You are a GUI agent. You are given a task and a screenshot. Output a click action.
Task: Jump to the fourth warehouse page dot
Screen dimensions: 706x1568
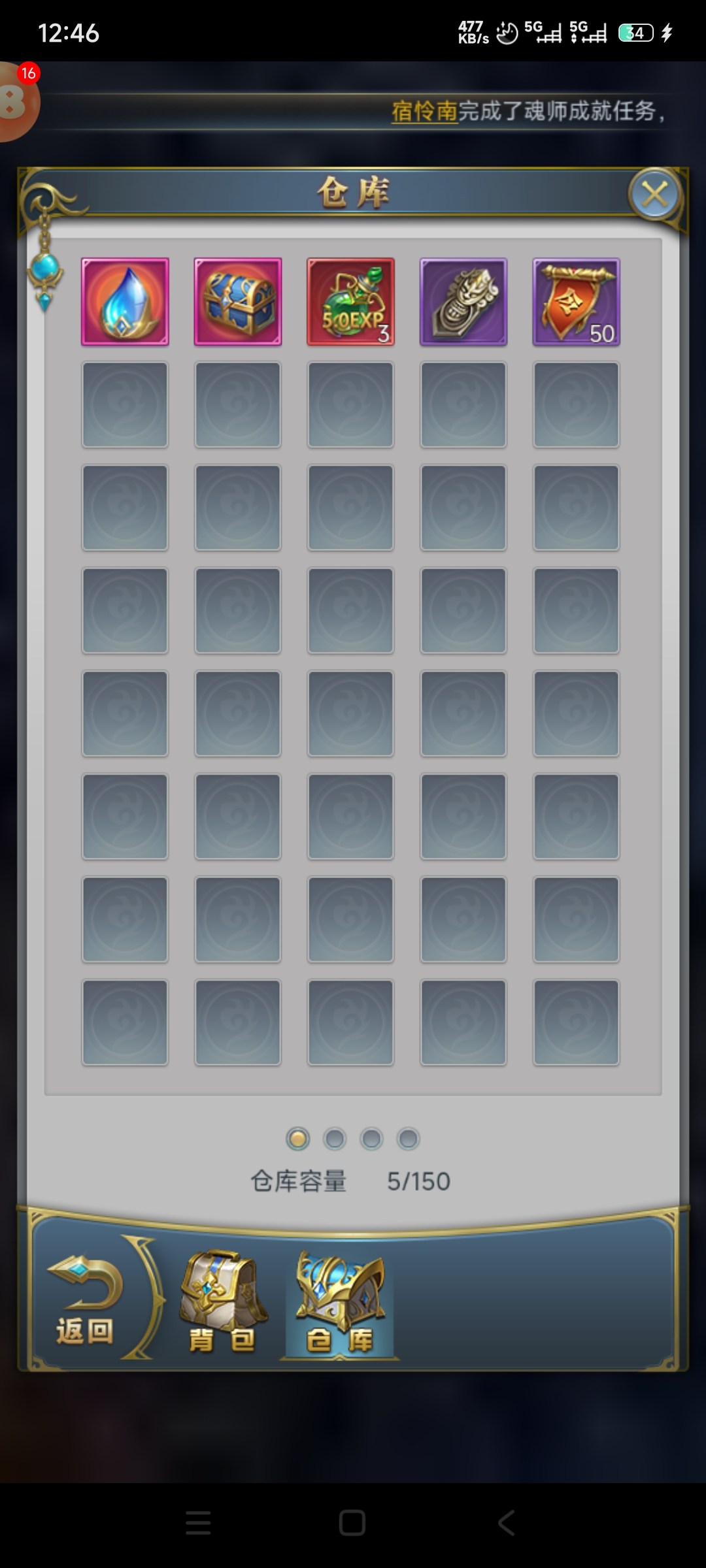pos(408,1139)
